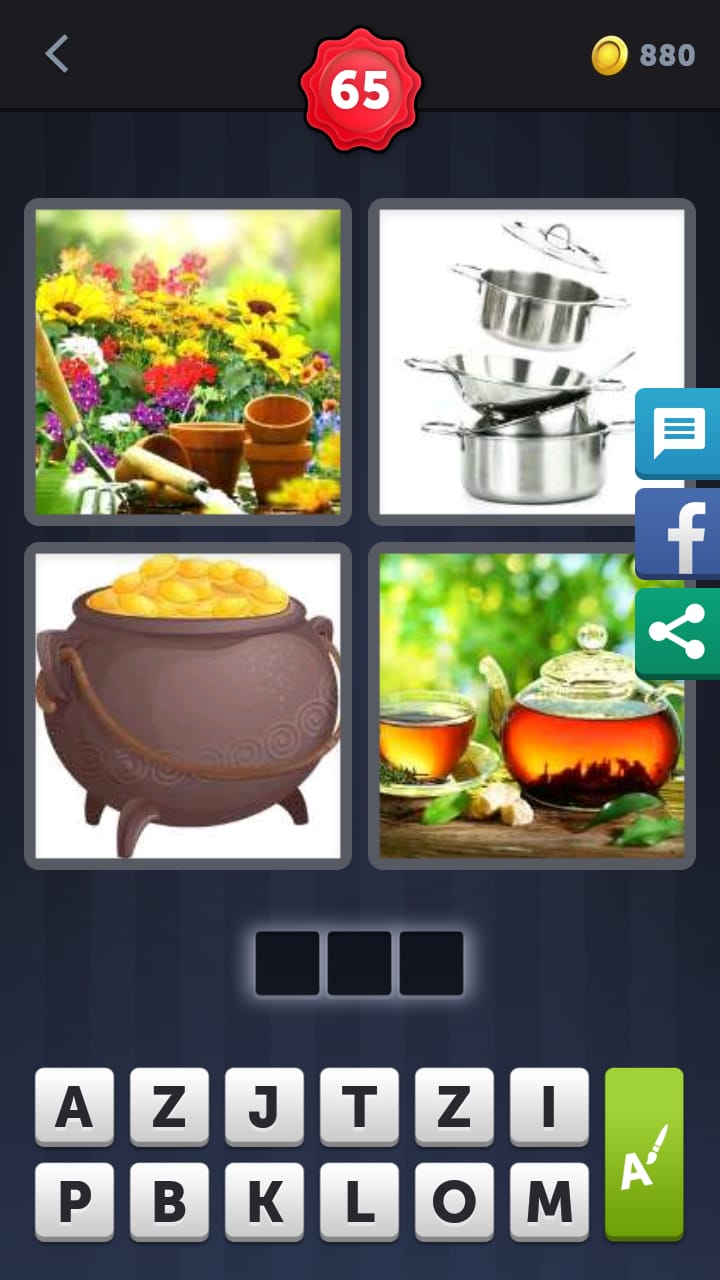
Task: Enlarge the pot of gold picture
Action: tap(188, 705)
